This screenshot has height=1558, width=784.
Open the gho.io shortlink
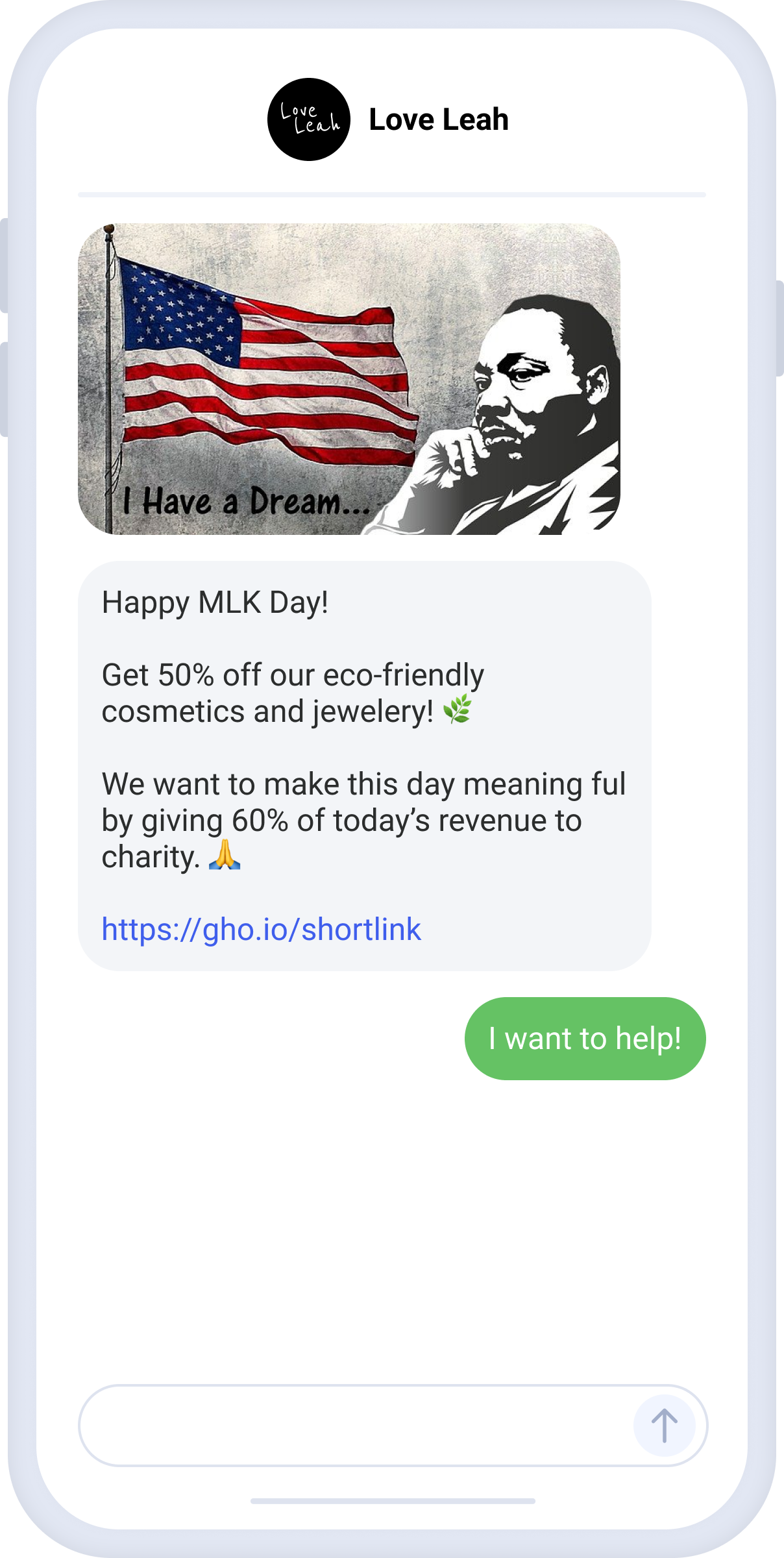tap(261, 929)
